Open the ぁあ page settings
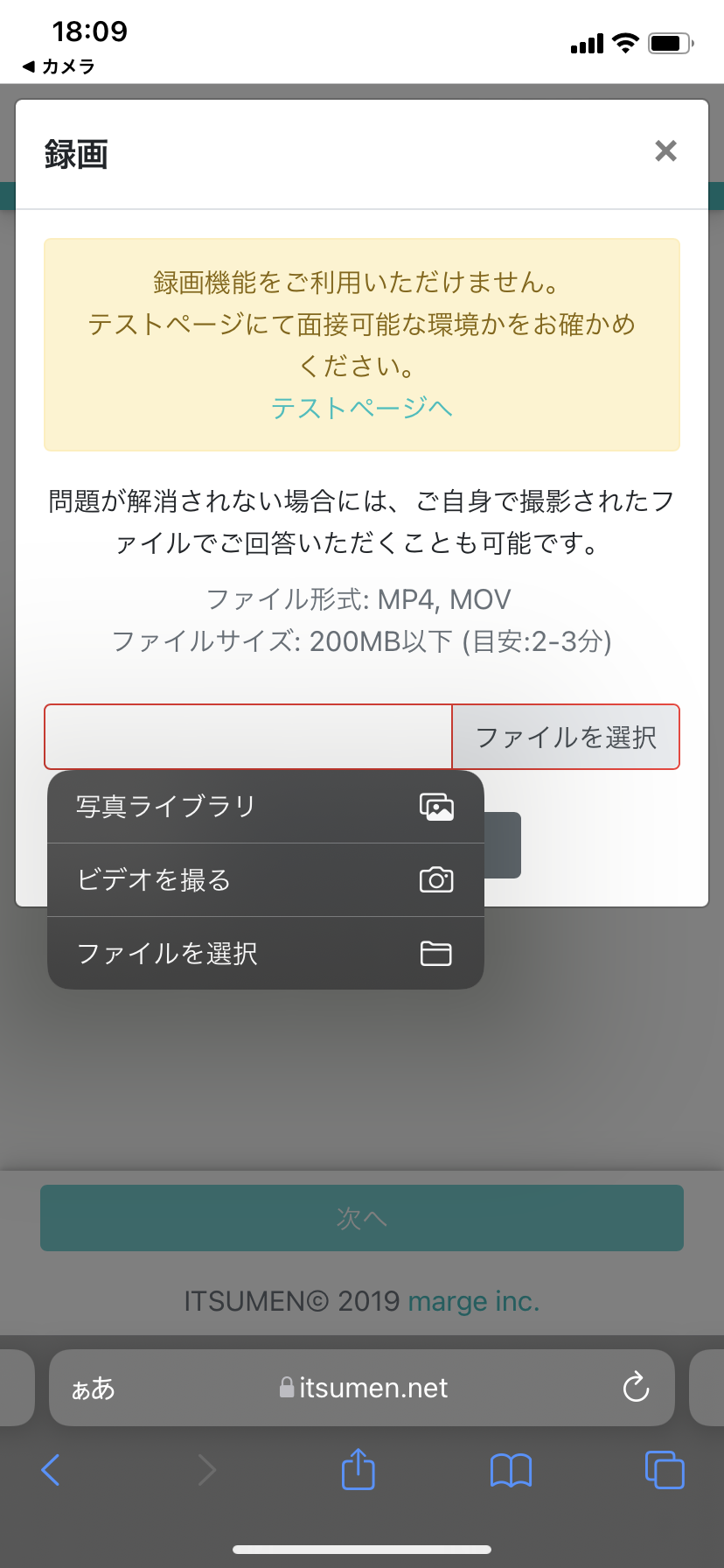 point(94,1388)
